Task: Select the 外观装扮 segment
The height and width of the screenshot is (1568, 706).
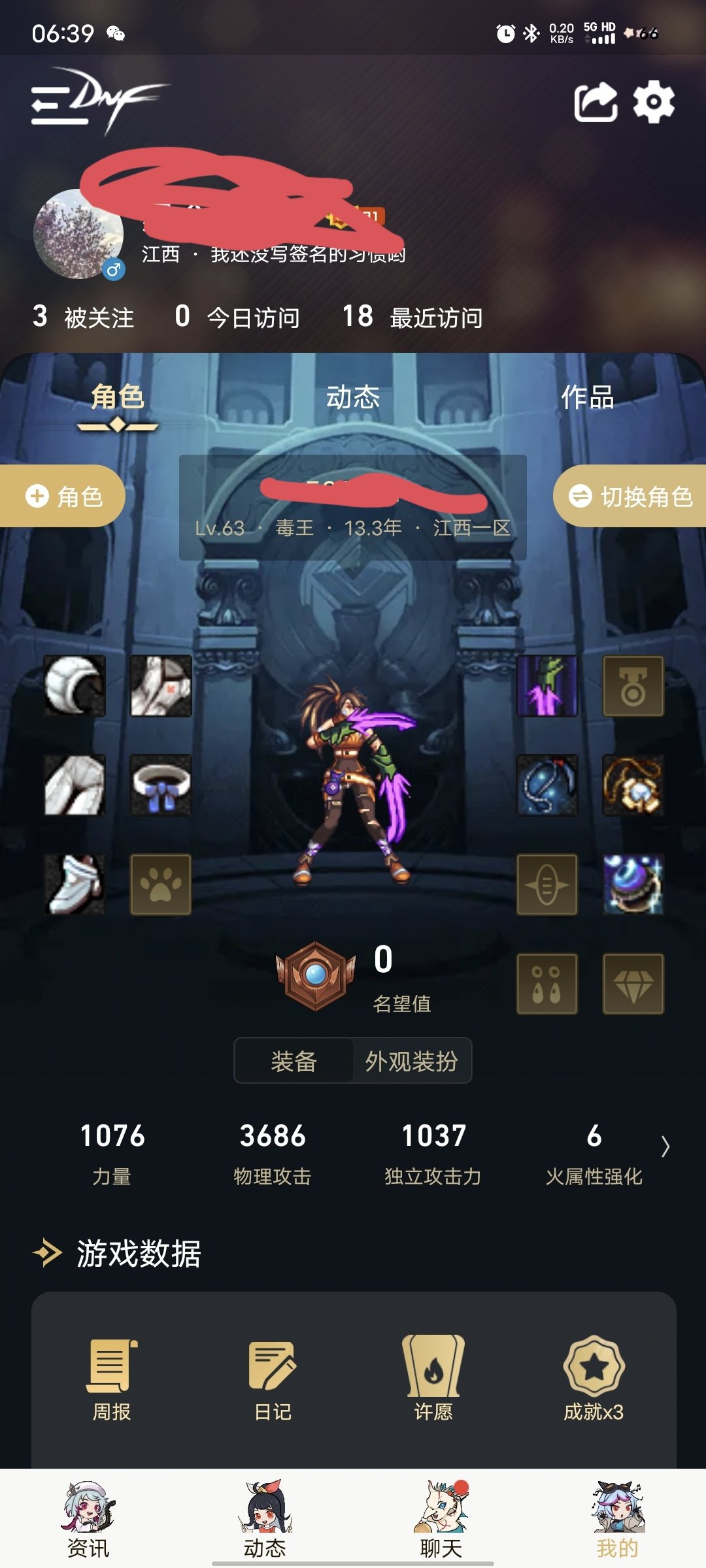Action: pyautogui.click(x=411, y=1061)
